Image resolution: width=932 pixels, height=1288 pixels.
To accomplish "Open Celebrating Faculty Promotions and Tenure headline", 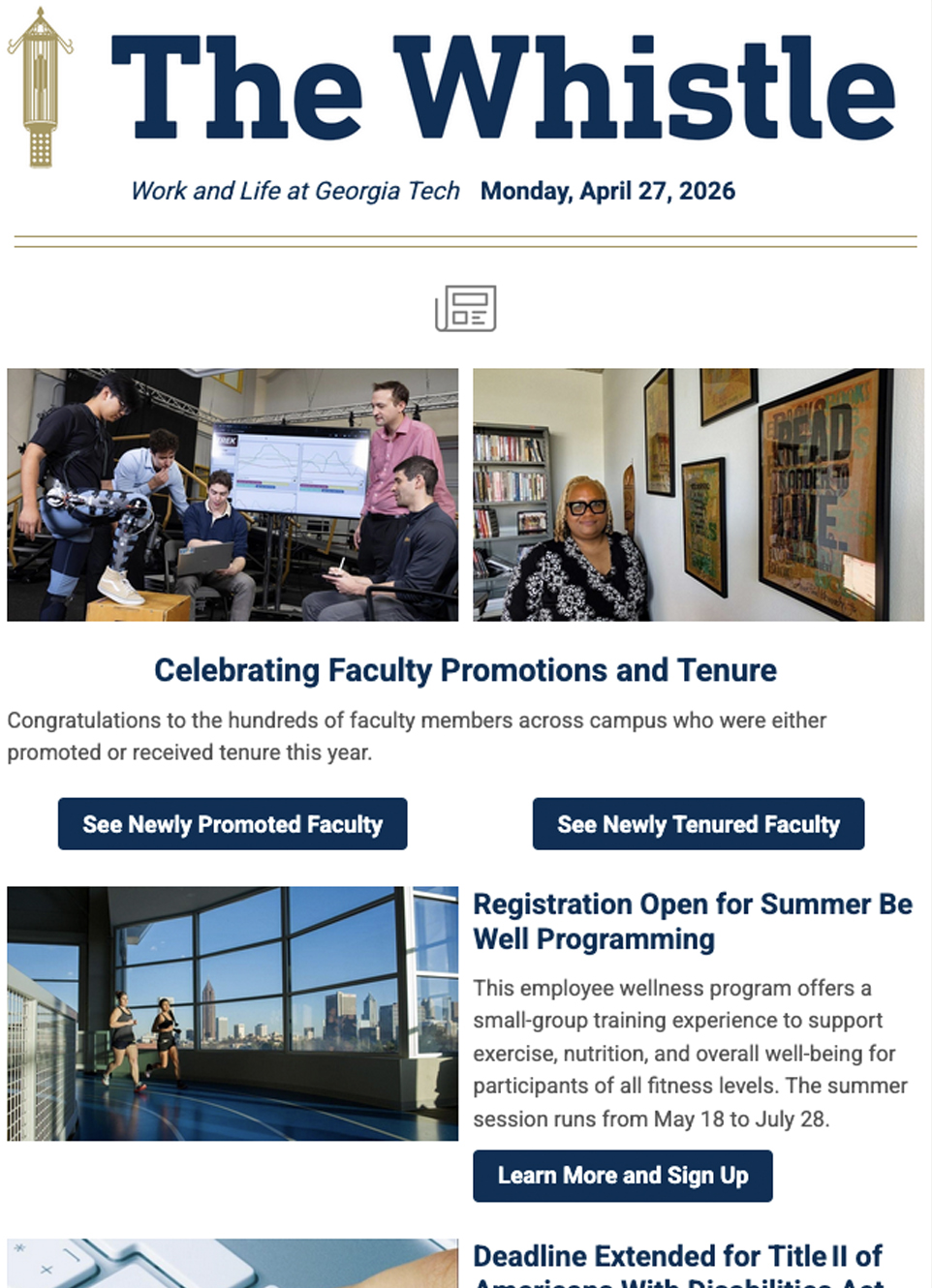I will (x=465, y=670).
